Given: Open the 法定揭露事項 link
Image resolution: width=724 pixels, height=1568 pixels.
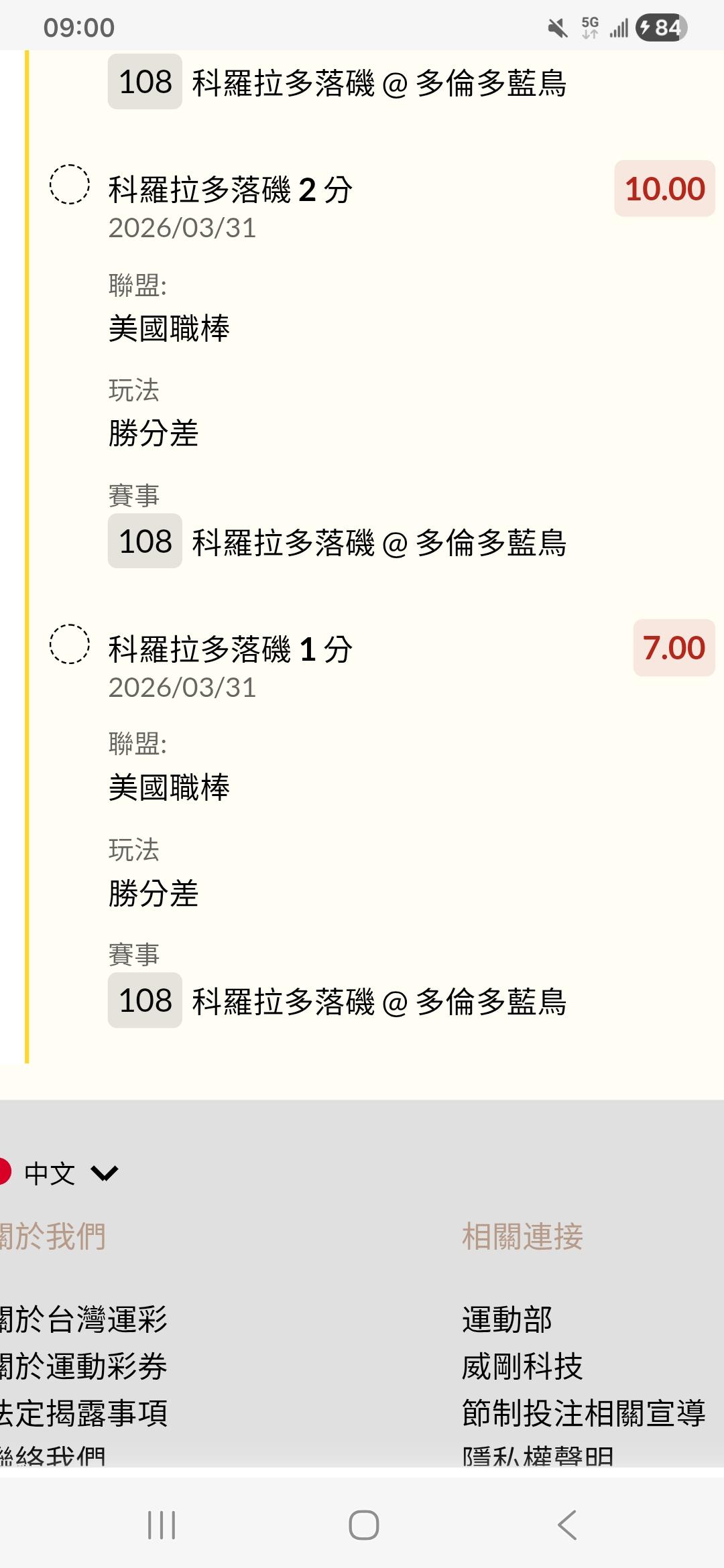Looking at the screenshot, I should pos(84,1413).
